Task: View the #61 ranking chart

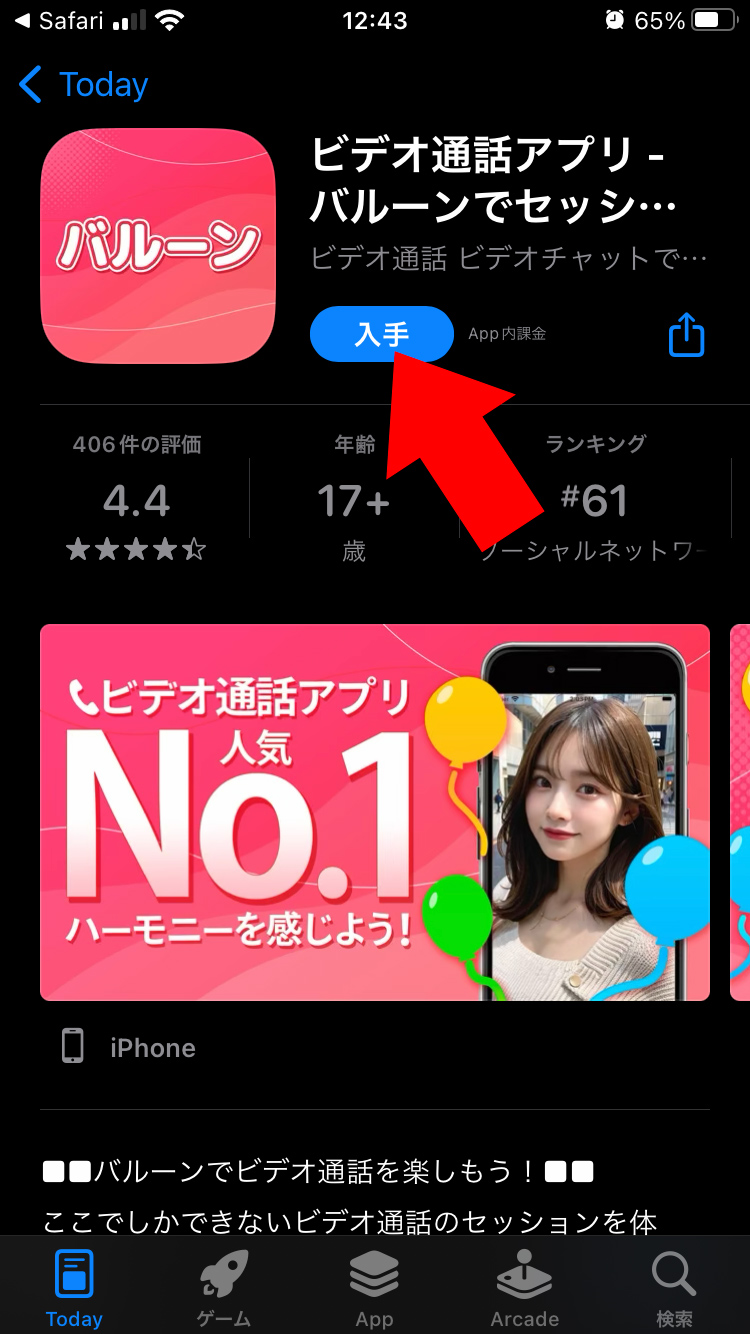Action: (596, 497)
